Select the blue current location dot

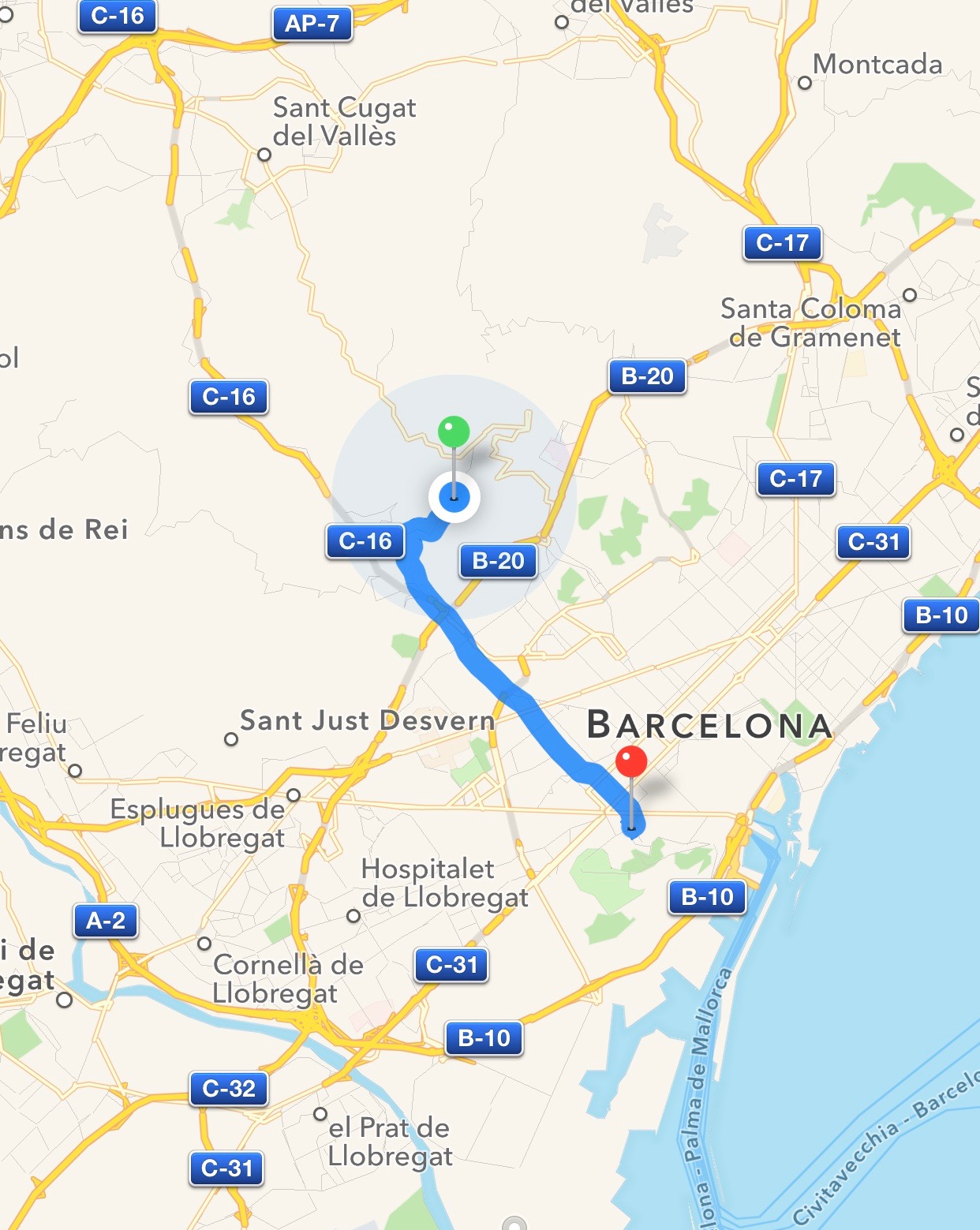click(454, 498)
